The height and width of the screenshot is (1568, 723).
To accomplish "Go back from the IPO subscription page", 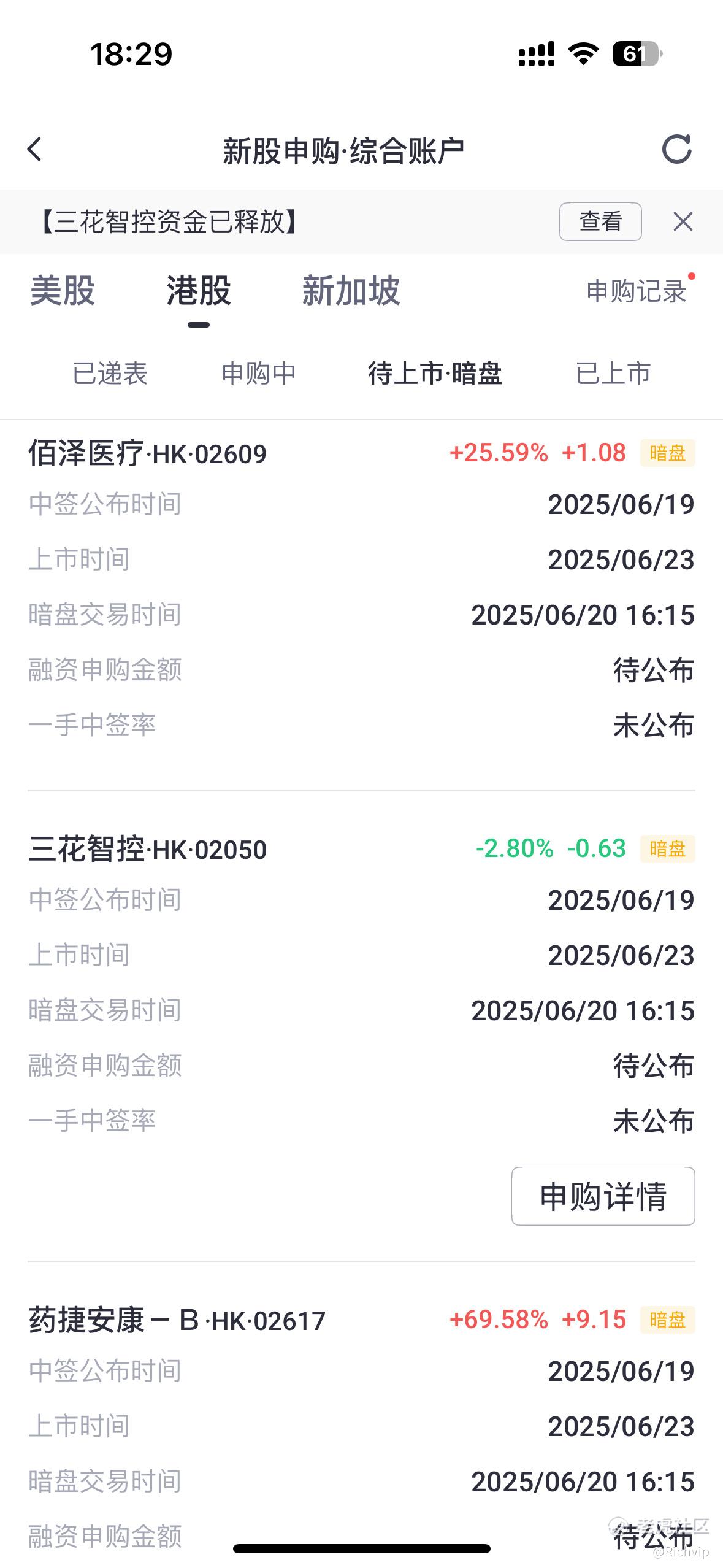I will click(35, 150).
